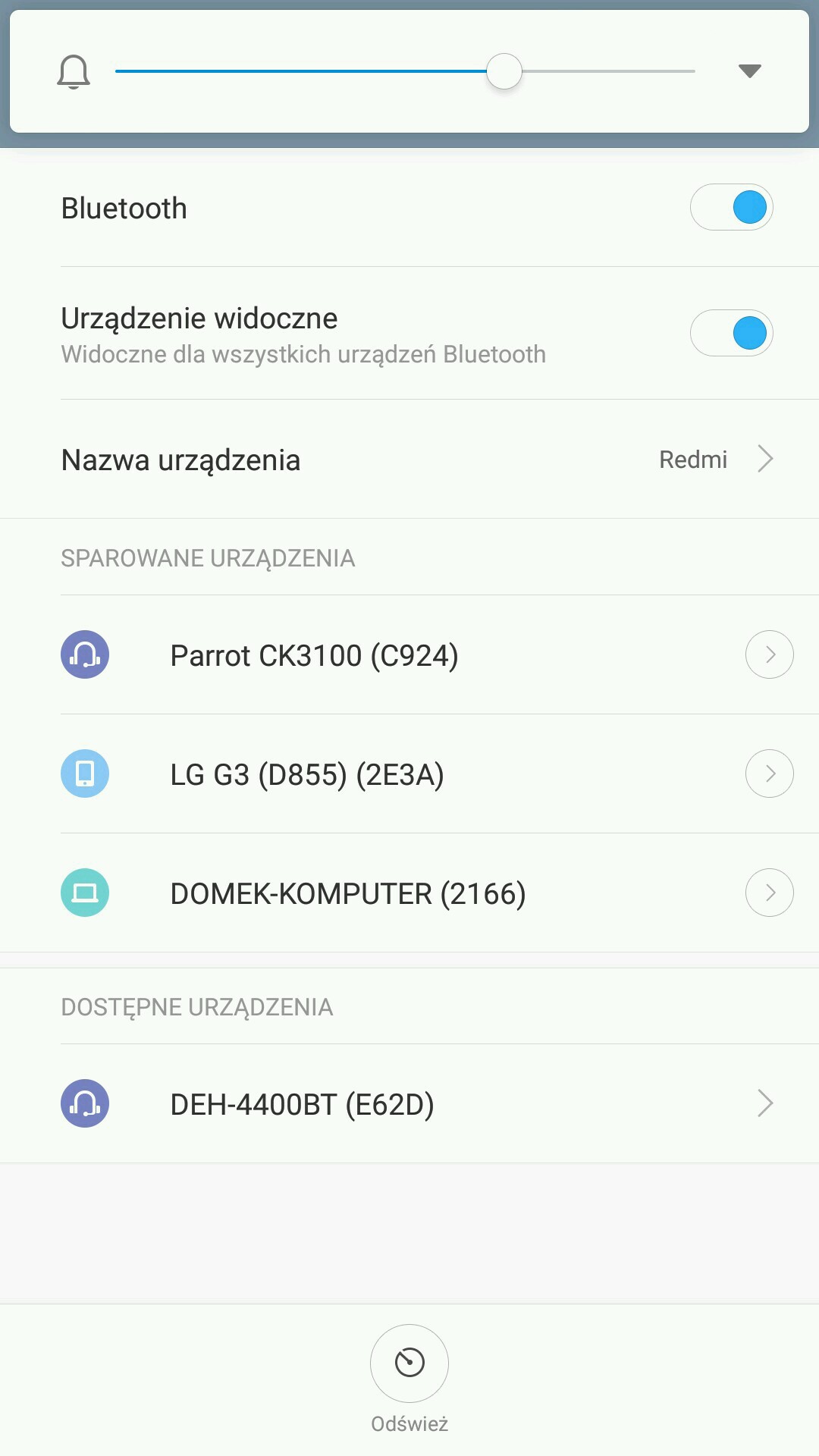The image size is (819, 1456).
Task: Select DOMEK-KOMPUTER (2166) paired device
Action: click(347, 893)
